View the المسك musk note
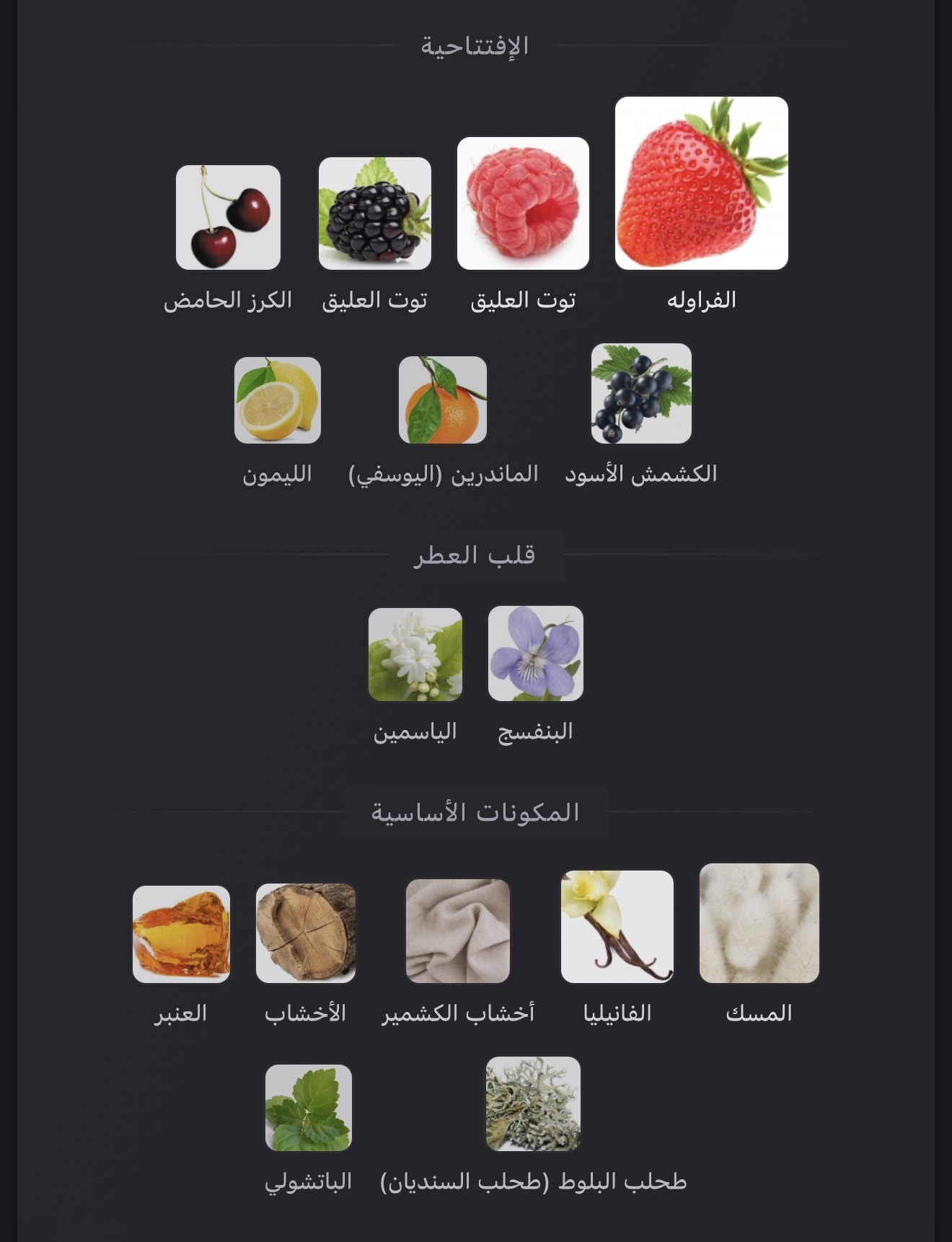Screen dimensions: 952x1242 759,923
